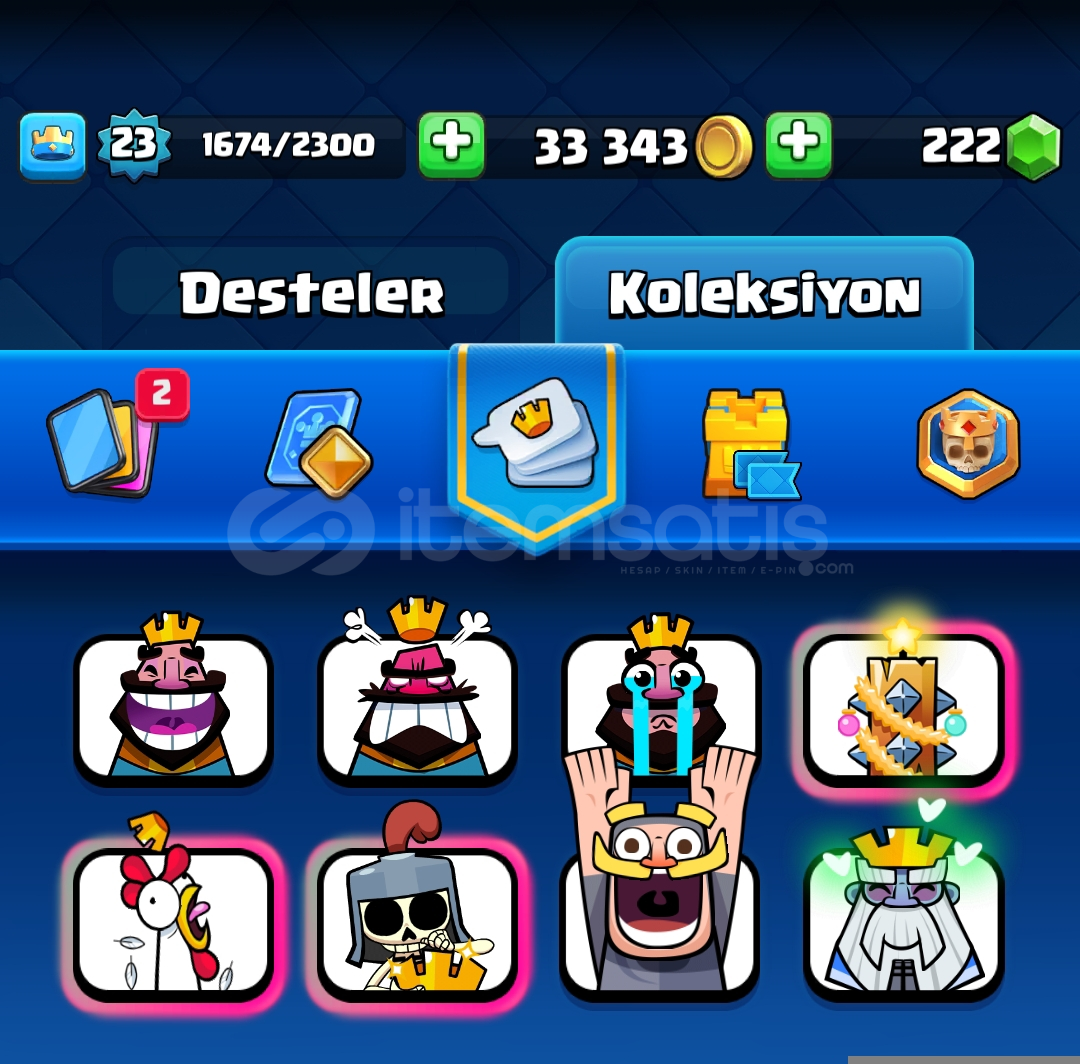Open the cards collection with red badge
This screenshot has height=1064, width=1080.
click(x=105, y=443)
